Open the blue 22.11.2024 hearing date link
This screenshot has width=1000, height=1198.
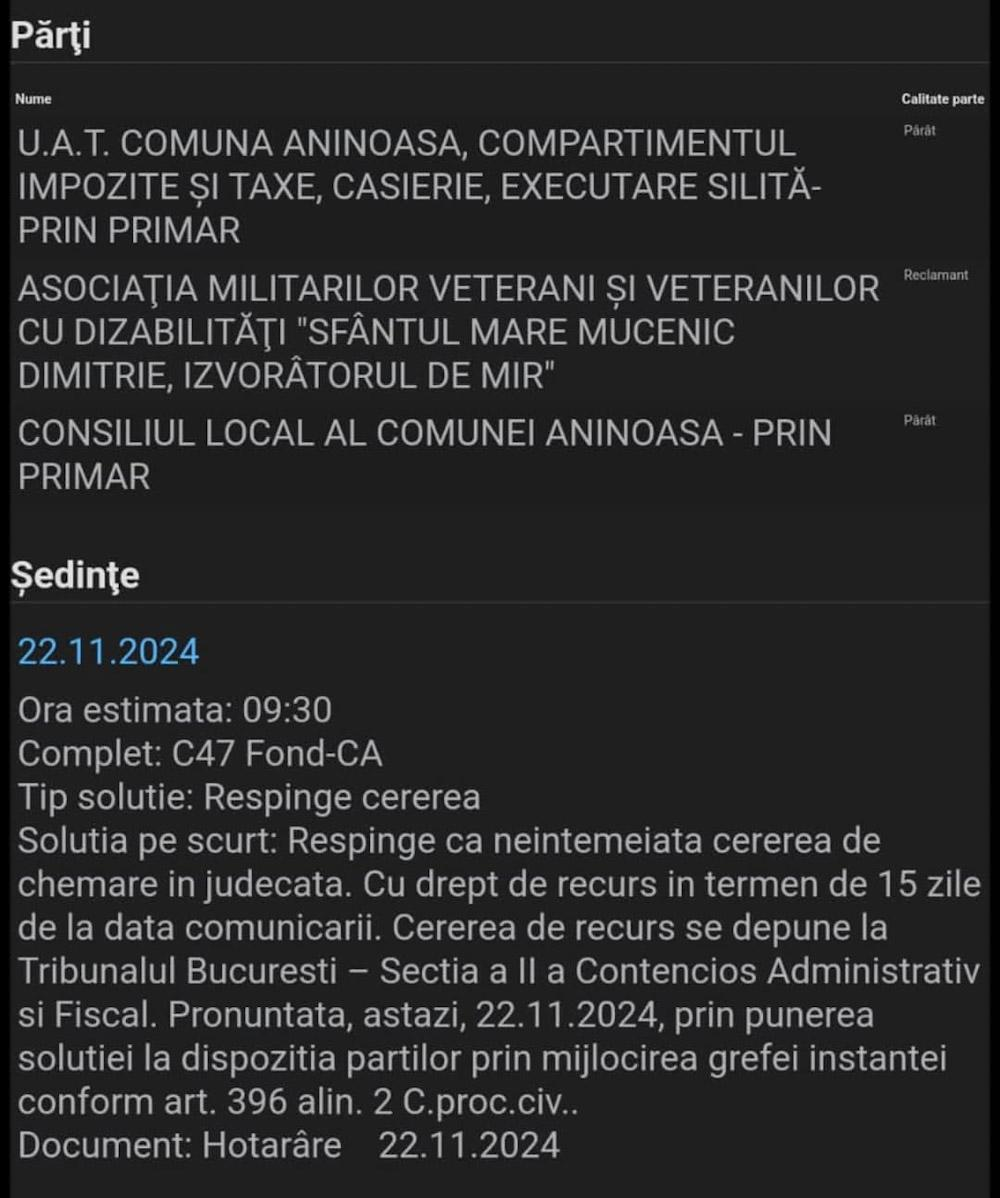point(109,652)
